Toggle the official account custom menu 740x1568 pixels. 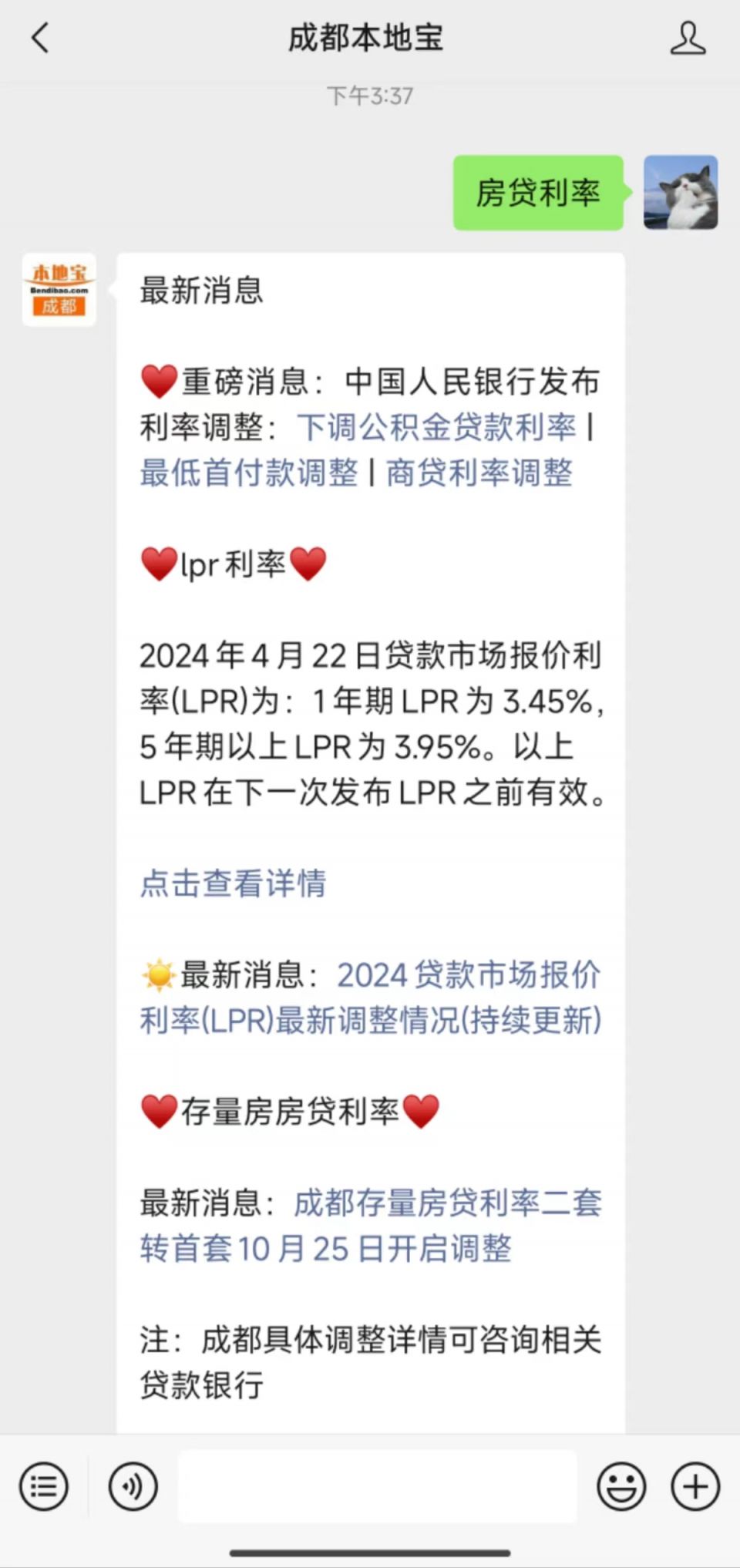pos(44,1487)
